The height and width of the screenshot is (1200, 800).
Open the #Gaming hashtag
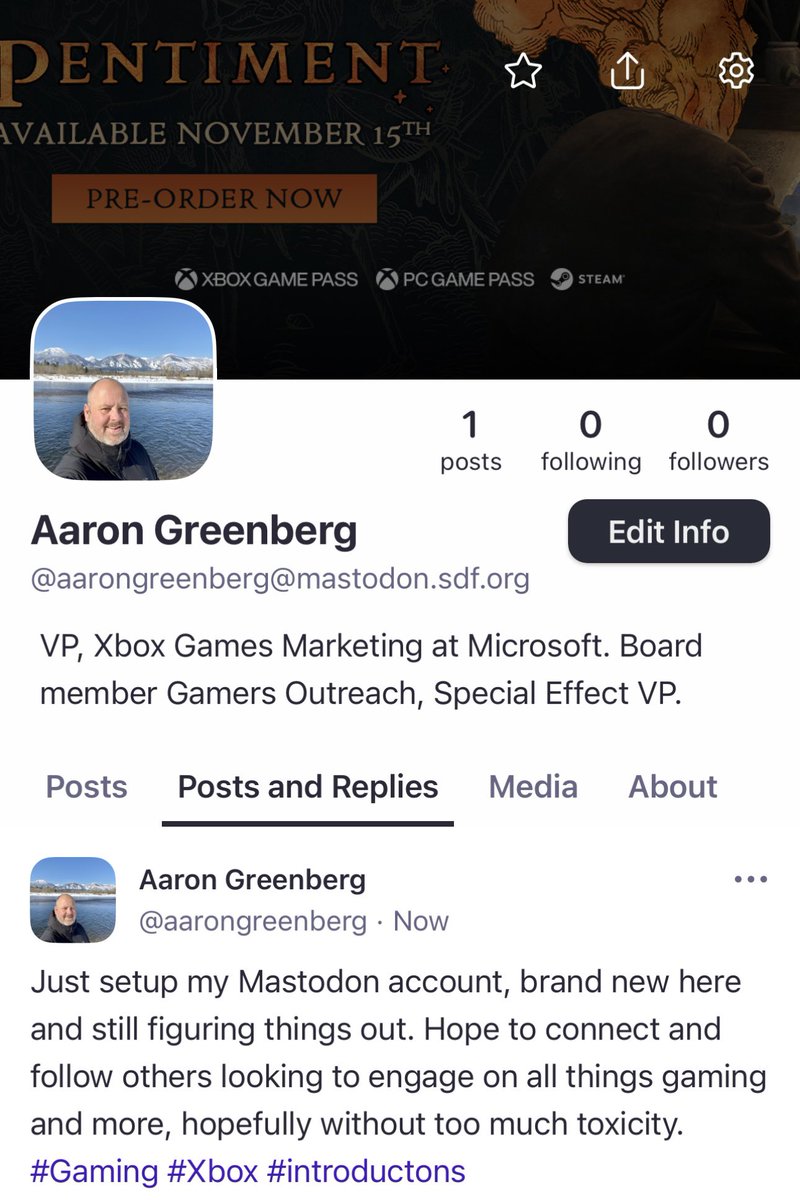(x=95, y=1171)
